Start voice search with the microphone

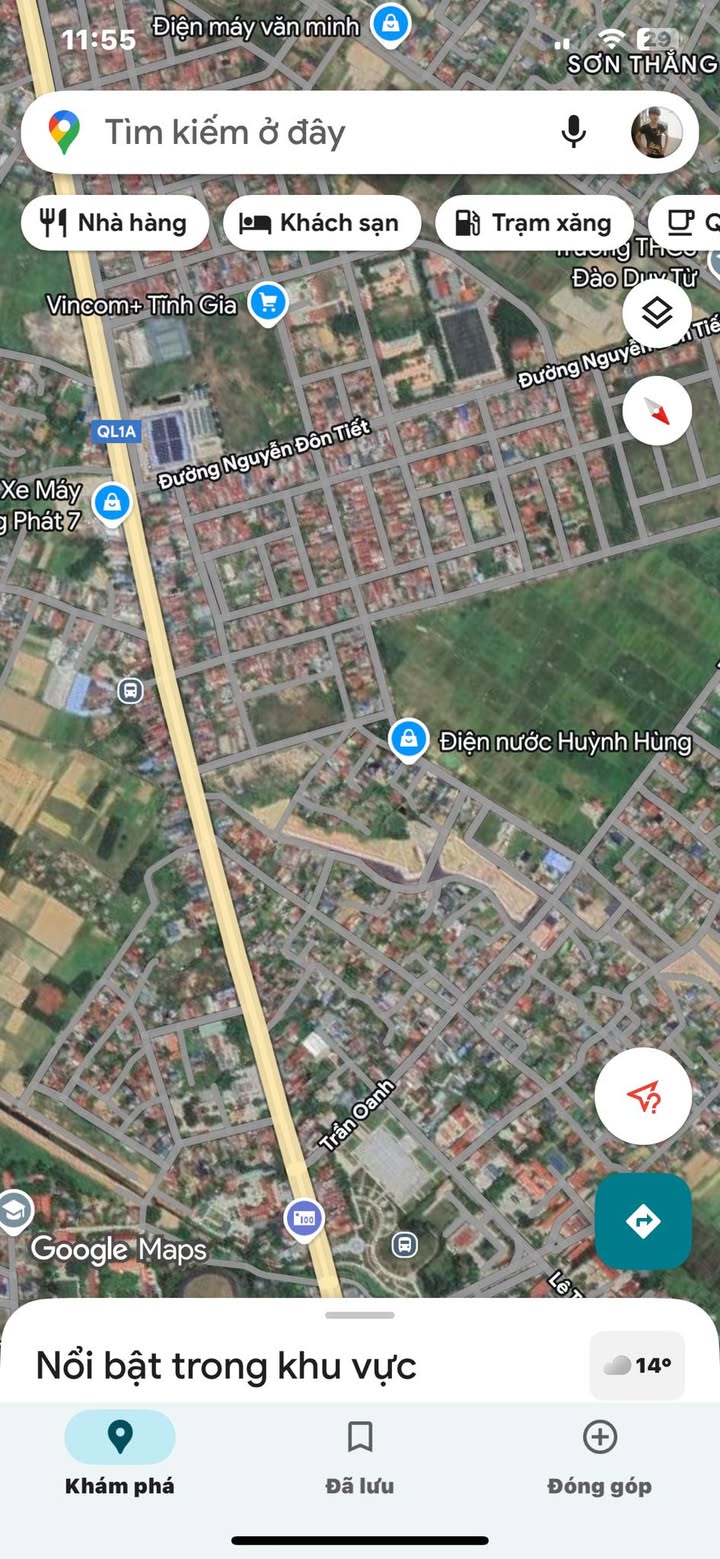coord(573,132)
